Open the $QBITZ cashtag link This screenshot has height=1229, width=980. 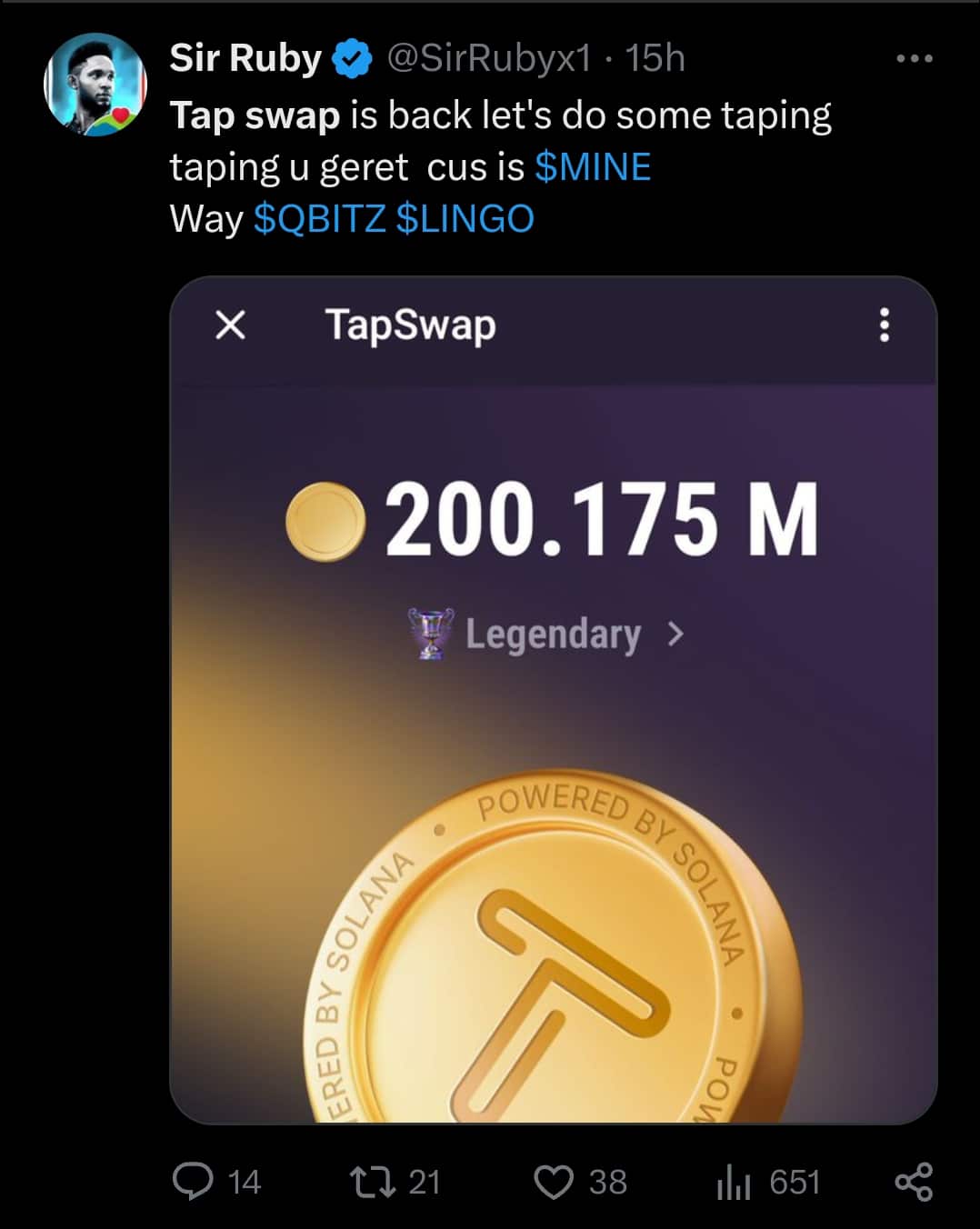(320, 219)
